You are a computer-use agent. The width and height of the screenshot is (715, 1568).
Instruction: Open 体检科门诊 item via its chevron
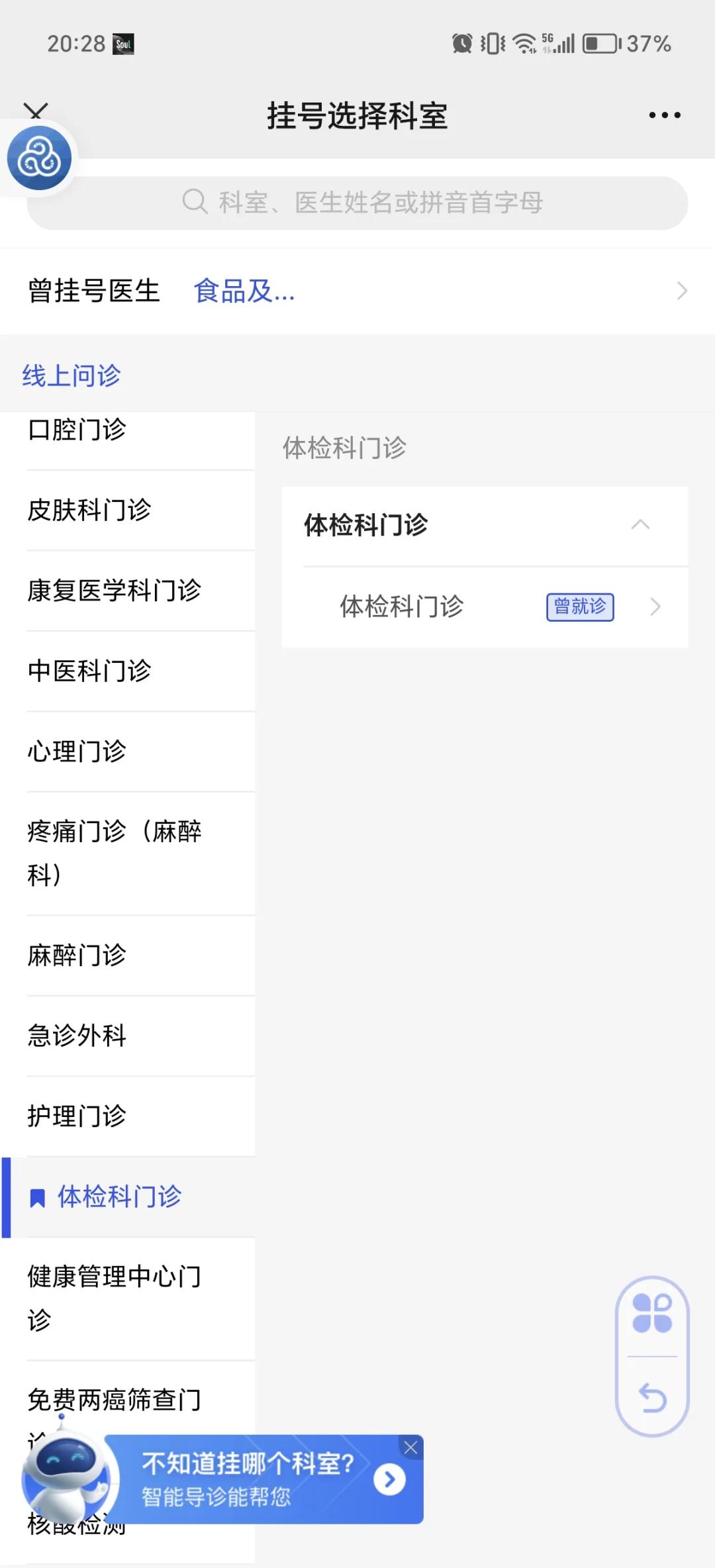click(655, 607)
